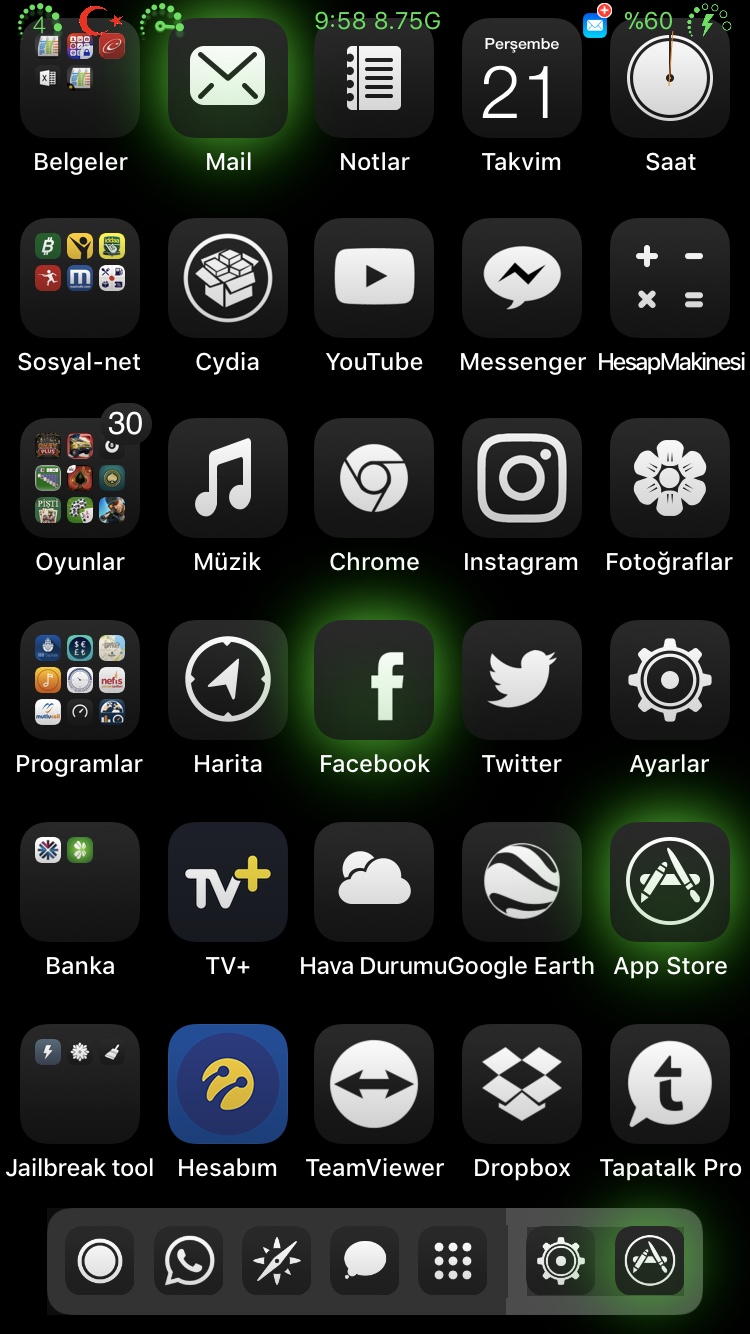Launch Cydia
This screenshot has height=1334, width=750.
(228, 278)
